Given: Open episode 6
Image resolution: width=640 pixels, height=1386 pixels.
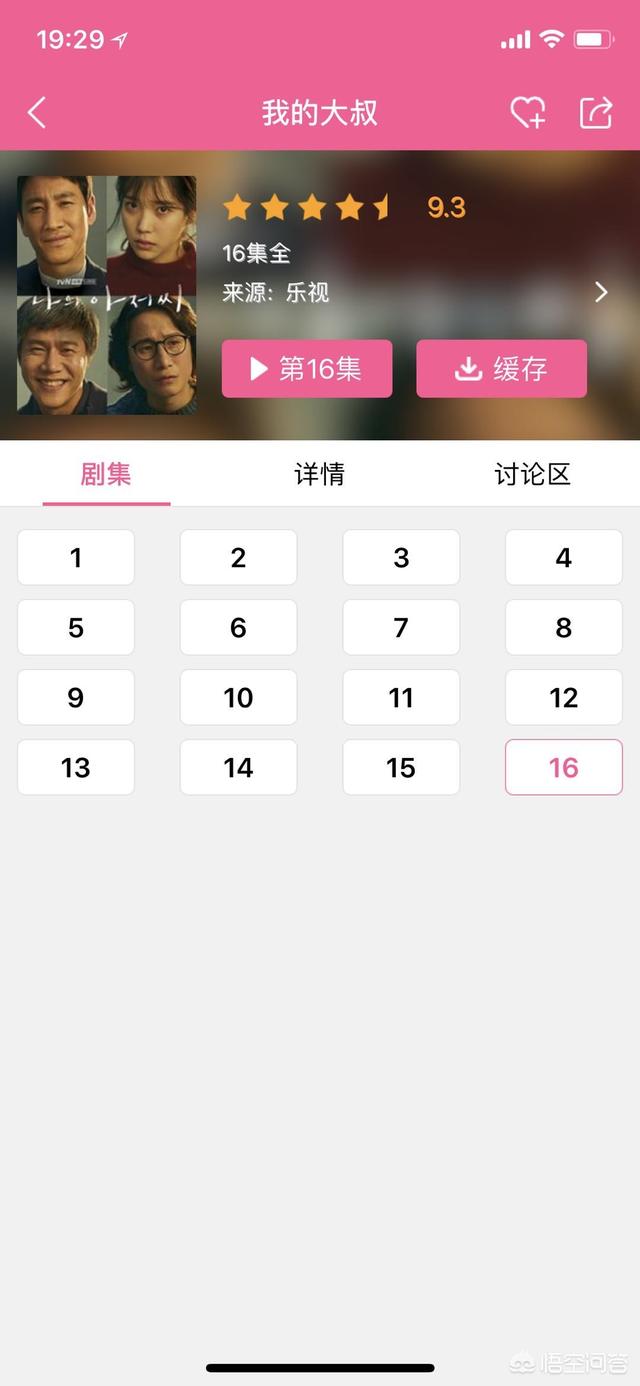Looking at the screenshot, I should (x=238, y=628).
